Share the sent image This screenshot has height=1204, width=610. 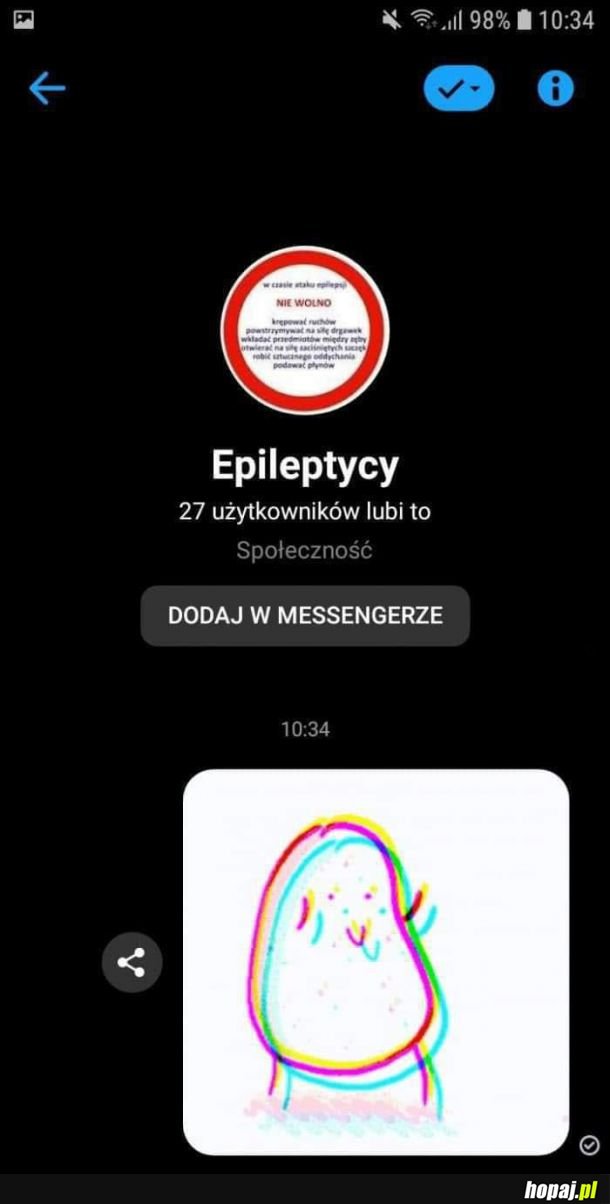[131, 963]
